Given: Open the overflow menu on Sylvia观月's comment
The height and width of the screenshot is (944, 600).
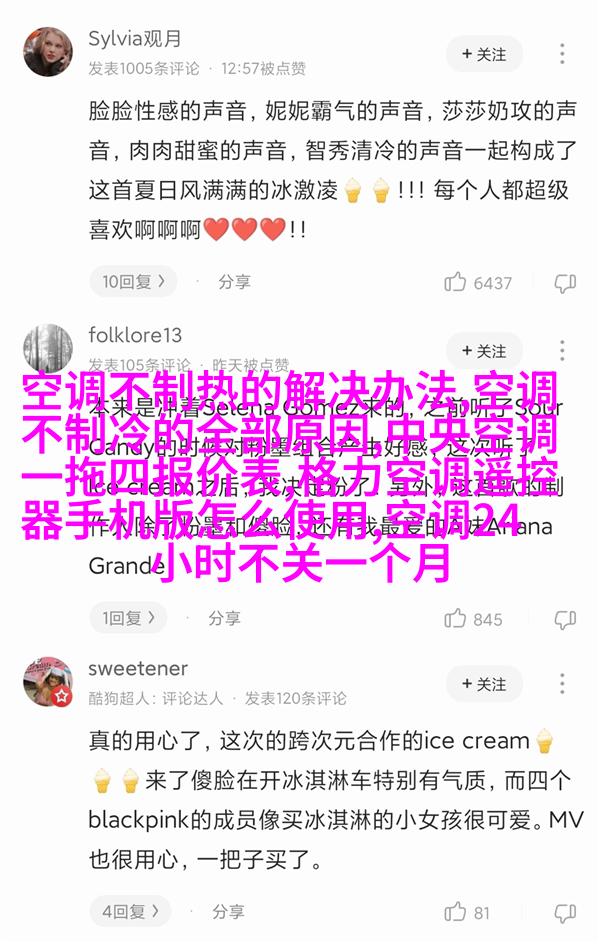Looking at the screenshot, I should (x=564, y=54).
